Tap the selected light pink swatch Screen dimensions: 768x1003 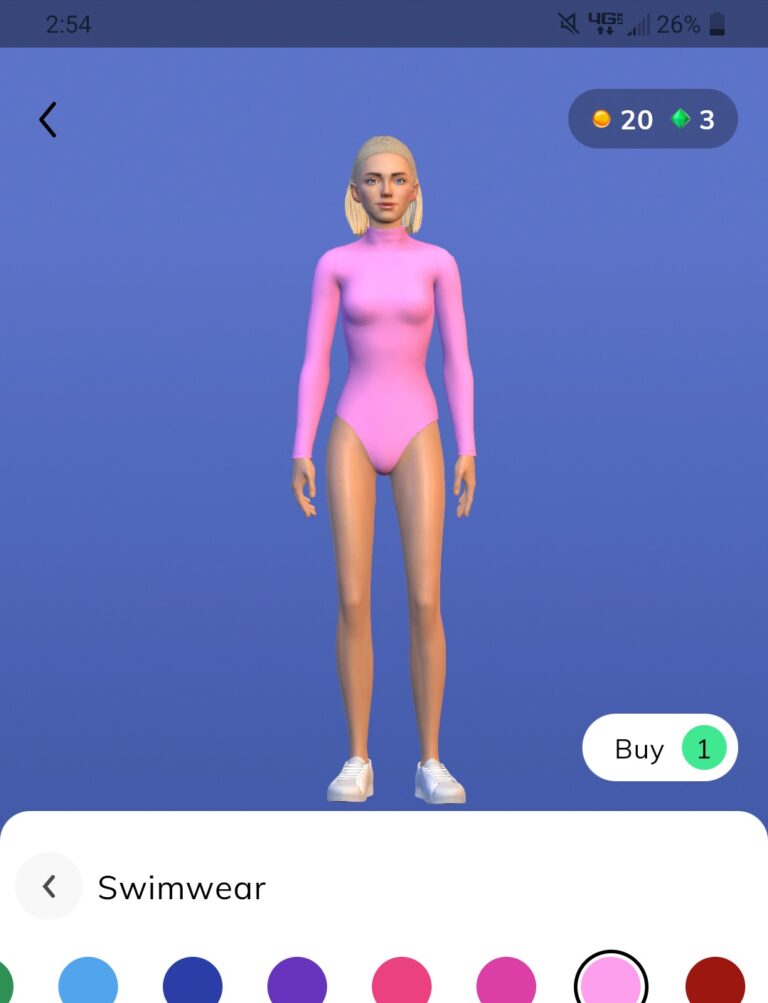tap(611, 982)
